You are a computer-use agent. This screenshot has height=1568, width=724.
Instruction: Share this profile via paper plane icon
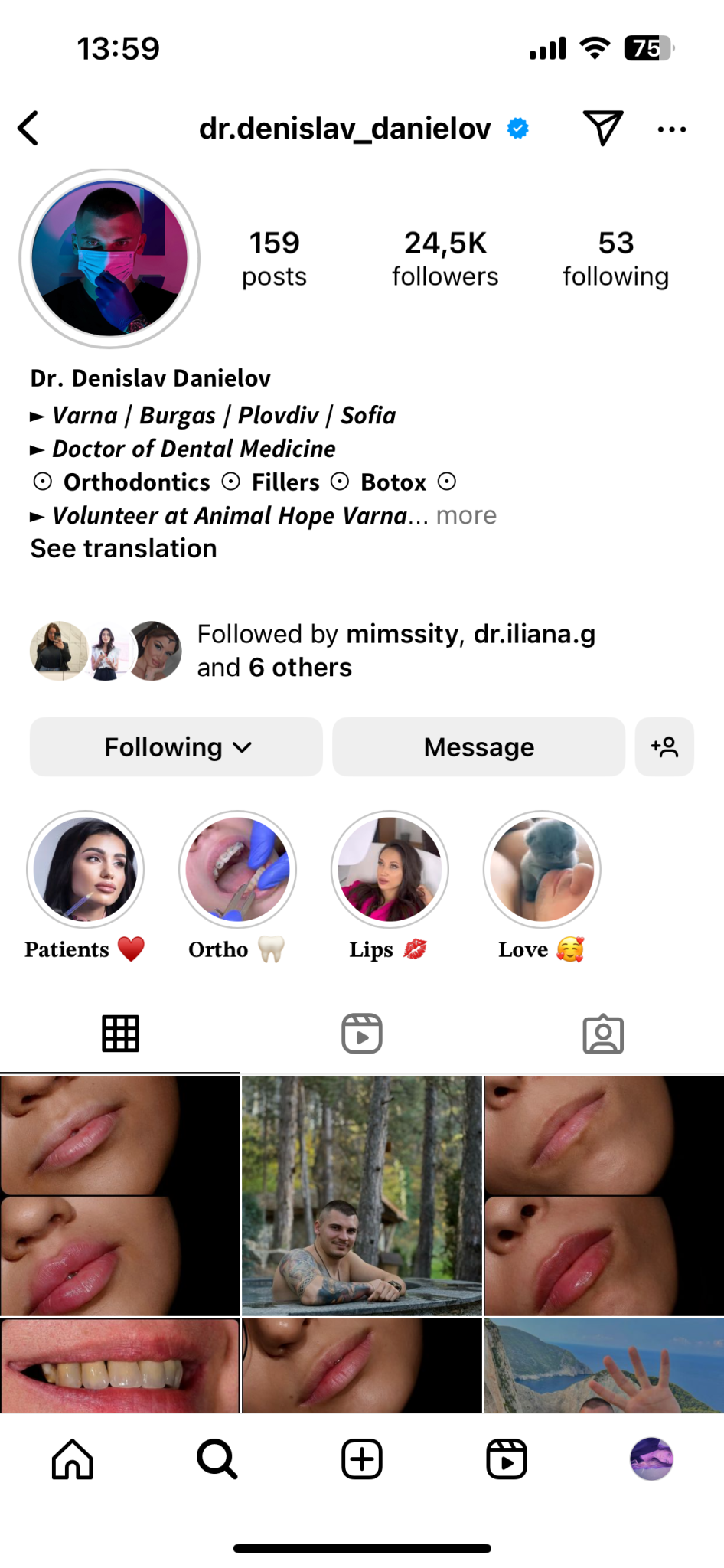pyautogui.click(x=602, y=128)
